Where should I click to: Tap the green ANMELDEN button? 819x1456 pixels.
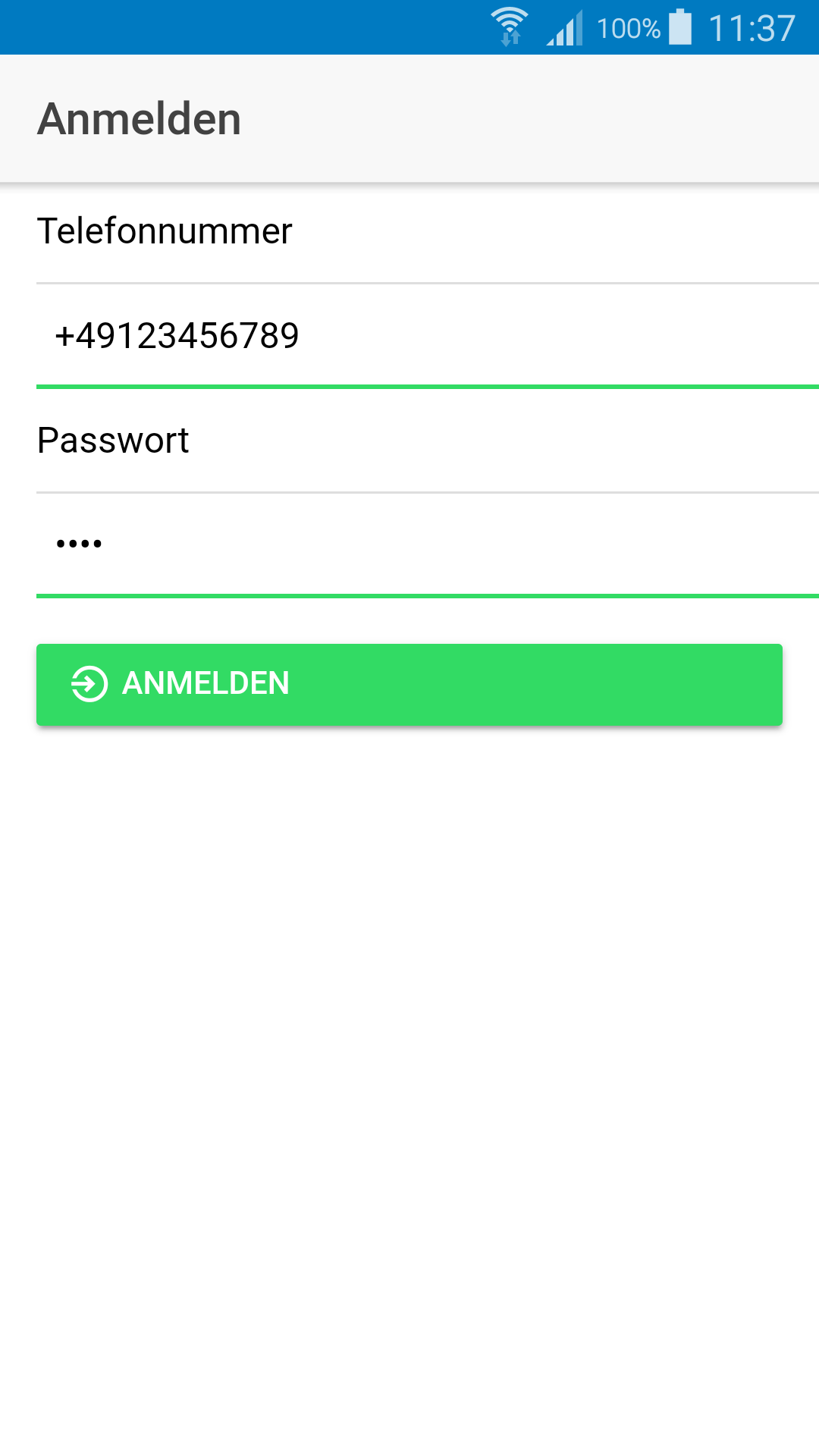[x=409, y=684]
